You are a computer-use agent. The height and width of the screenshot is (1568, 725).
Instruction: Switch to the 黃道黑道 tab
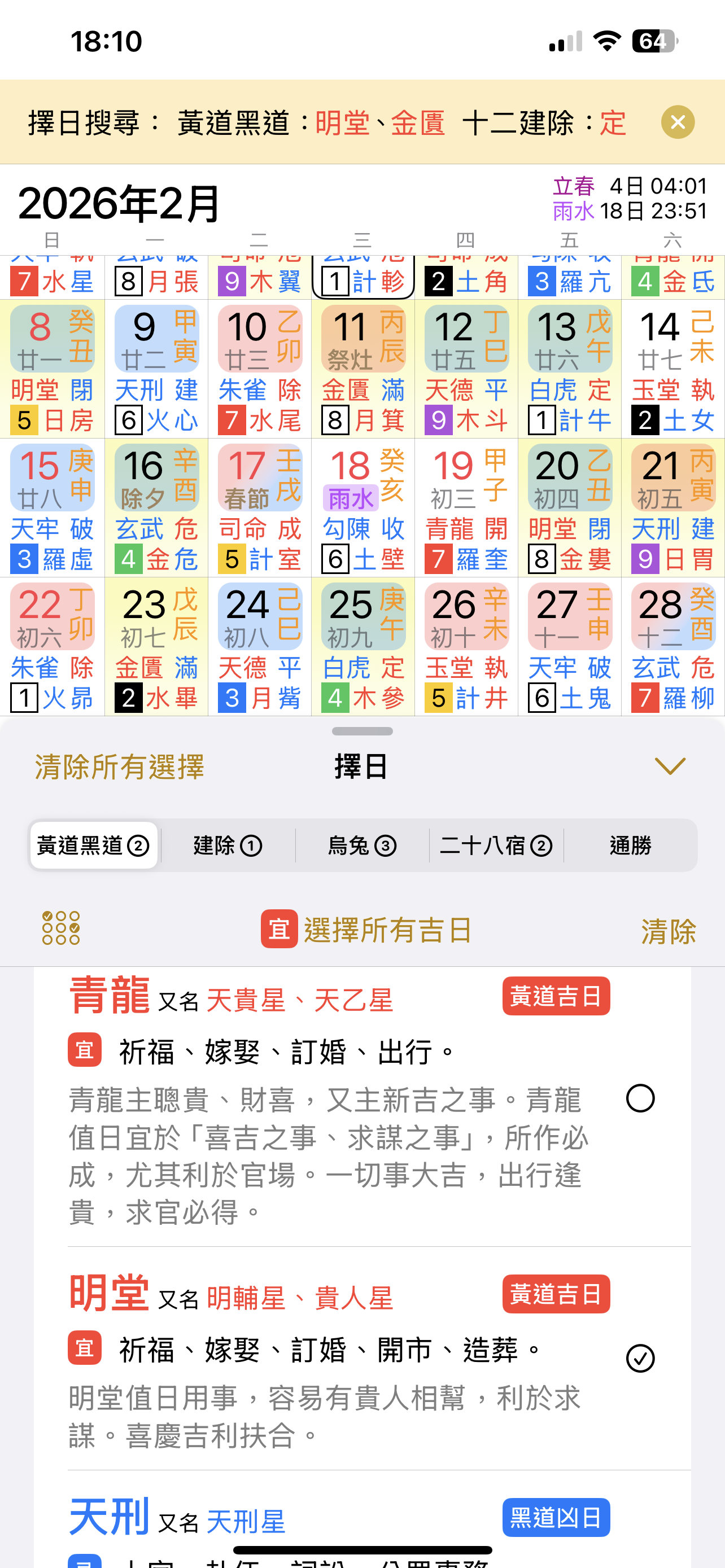pos(94,846)
